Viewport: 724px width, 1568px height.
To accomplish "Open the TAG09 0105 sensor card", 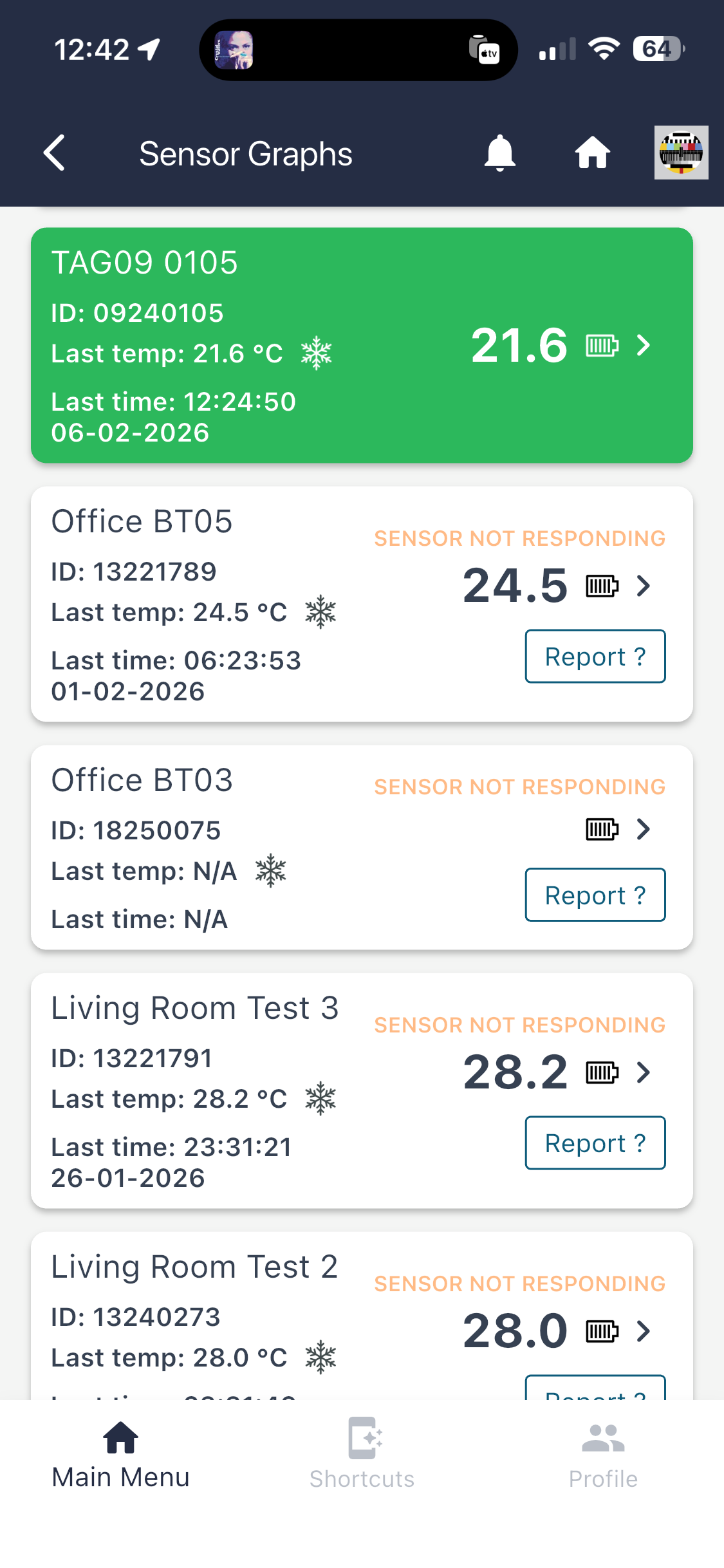I will (362, 345).
